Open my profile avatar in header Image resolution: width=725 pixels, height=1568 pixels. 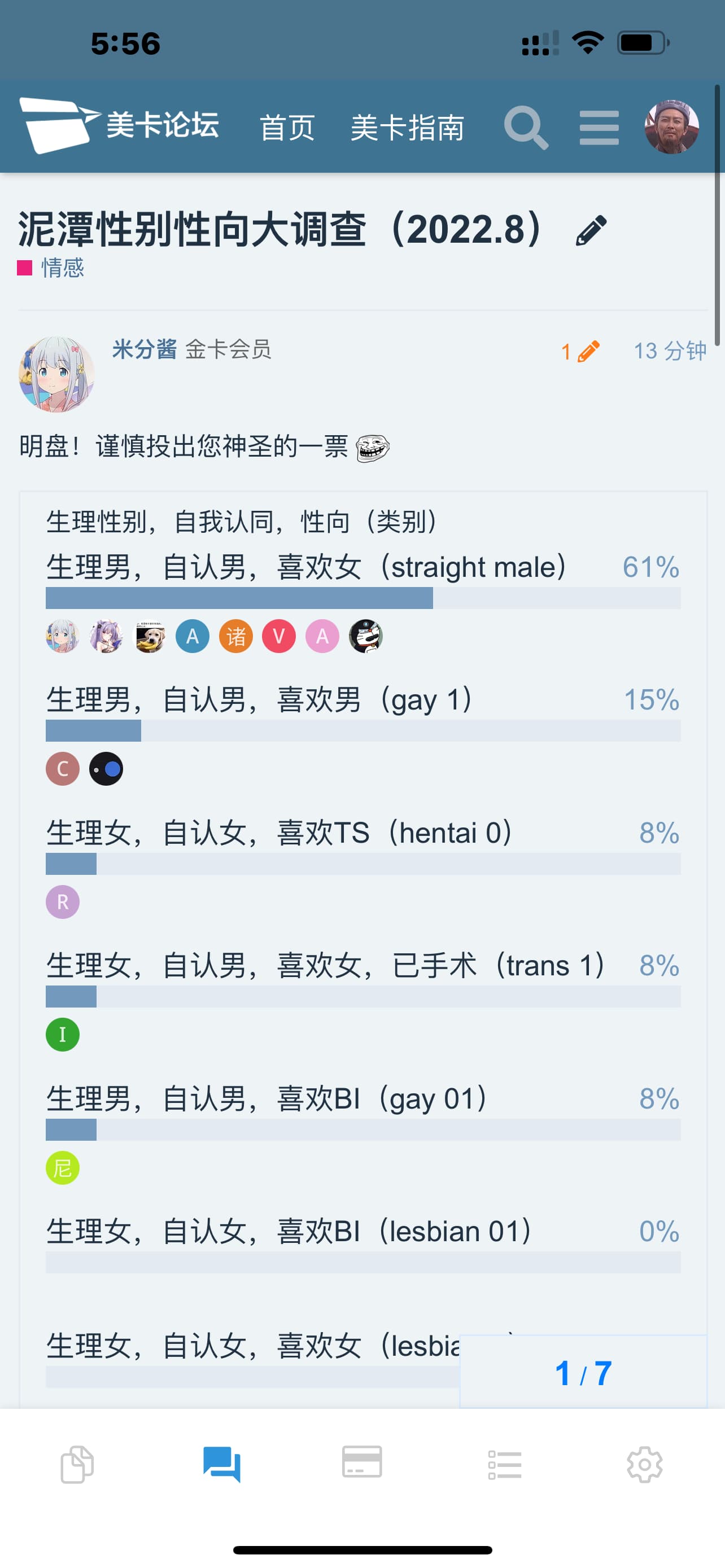click(x=671, y=126)
